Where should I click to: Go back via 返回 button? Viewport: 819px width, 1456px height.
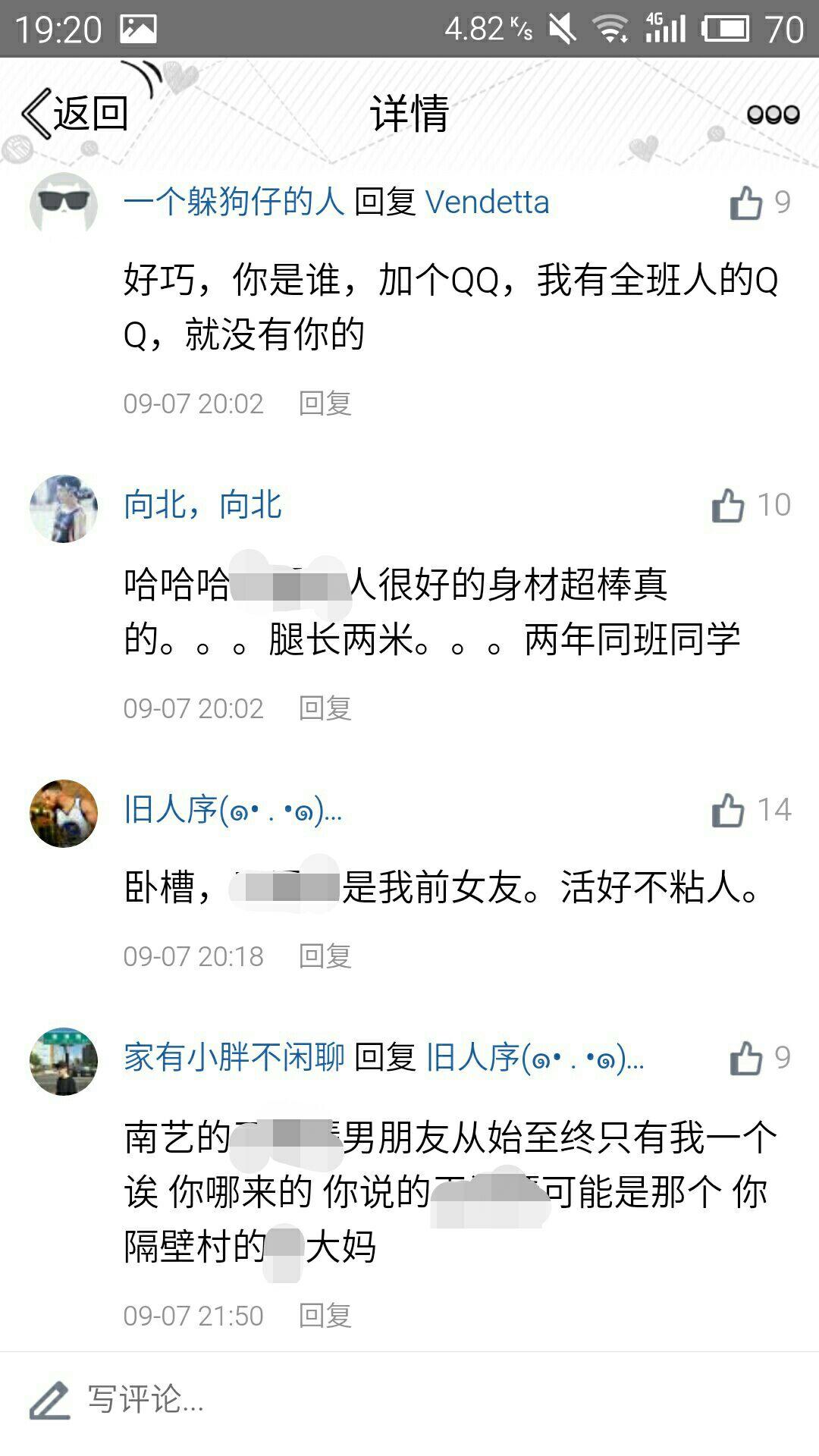click(x=74, y=114)
